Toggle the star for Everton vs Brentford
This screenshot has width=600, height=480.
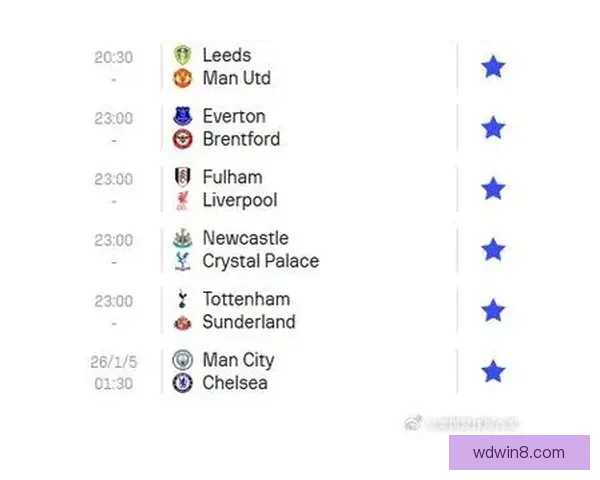pos(493,128)
